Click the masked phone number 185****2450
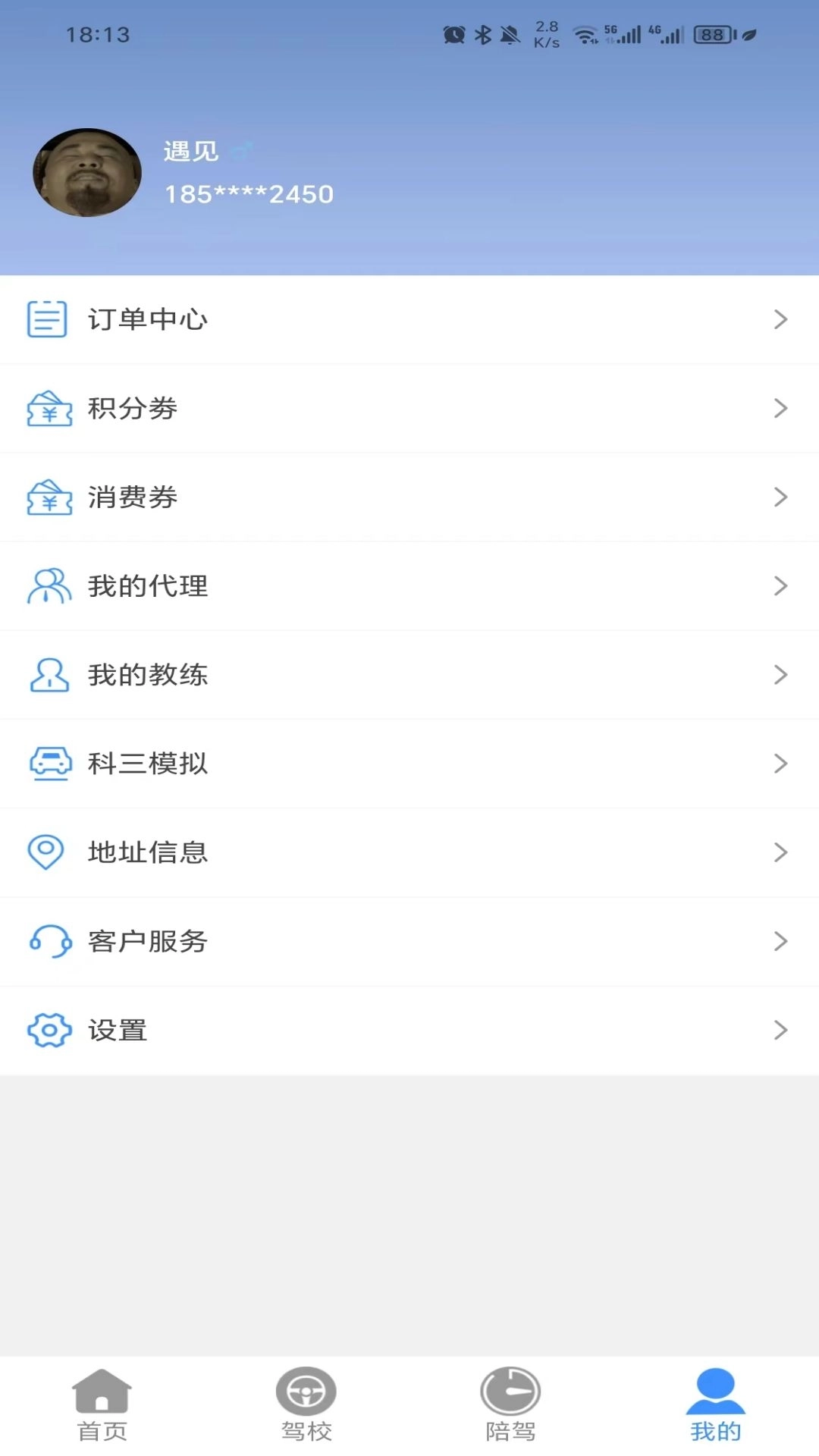 pyautogui.click(x=249, y=194)
